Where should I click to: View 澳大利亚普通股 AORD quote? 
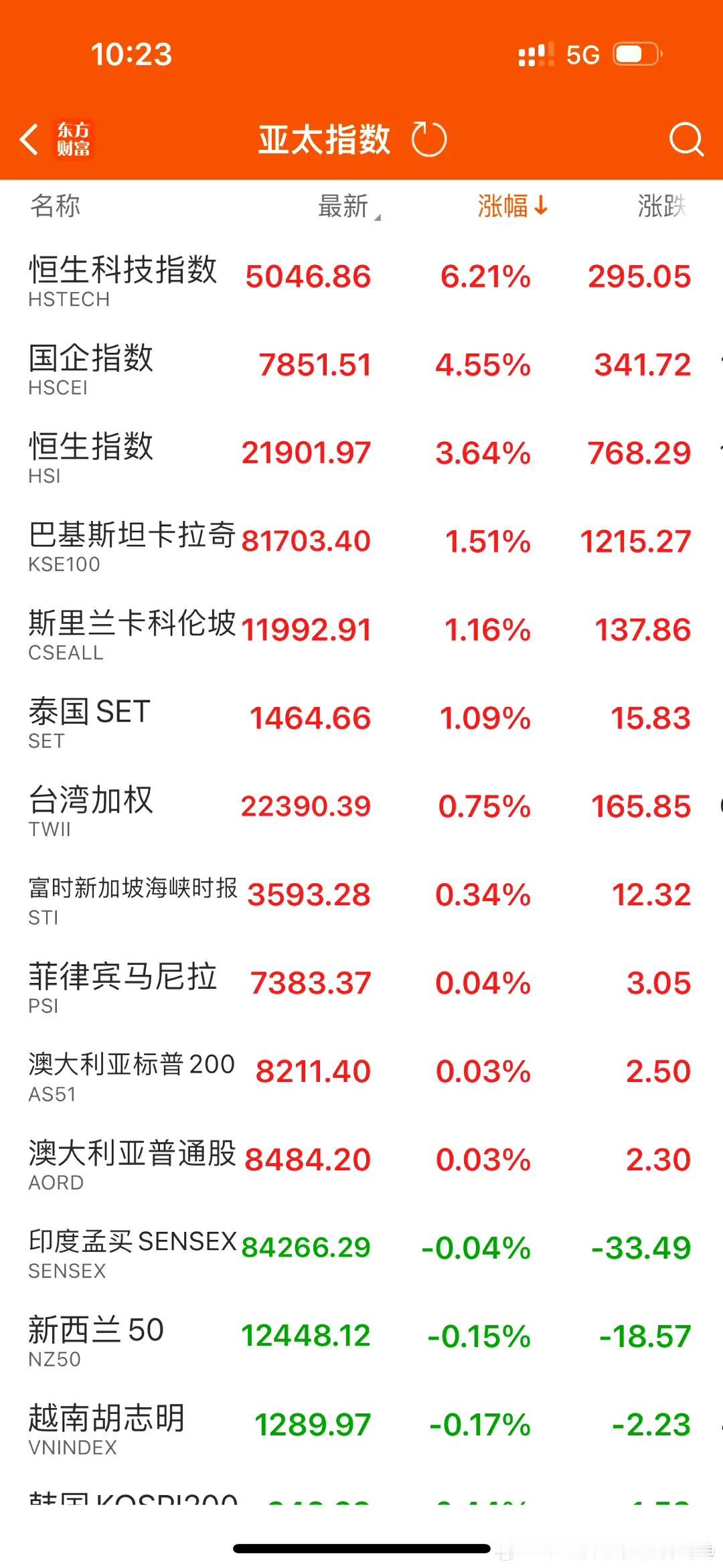(361, 1161)
